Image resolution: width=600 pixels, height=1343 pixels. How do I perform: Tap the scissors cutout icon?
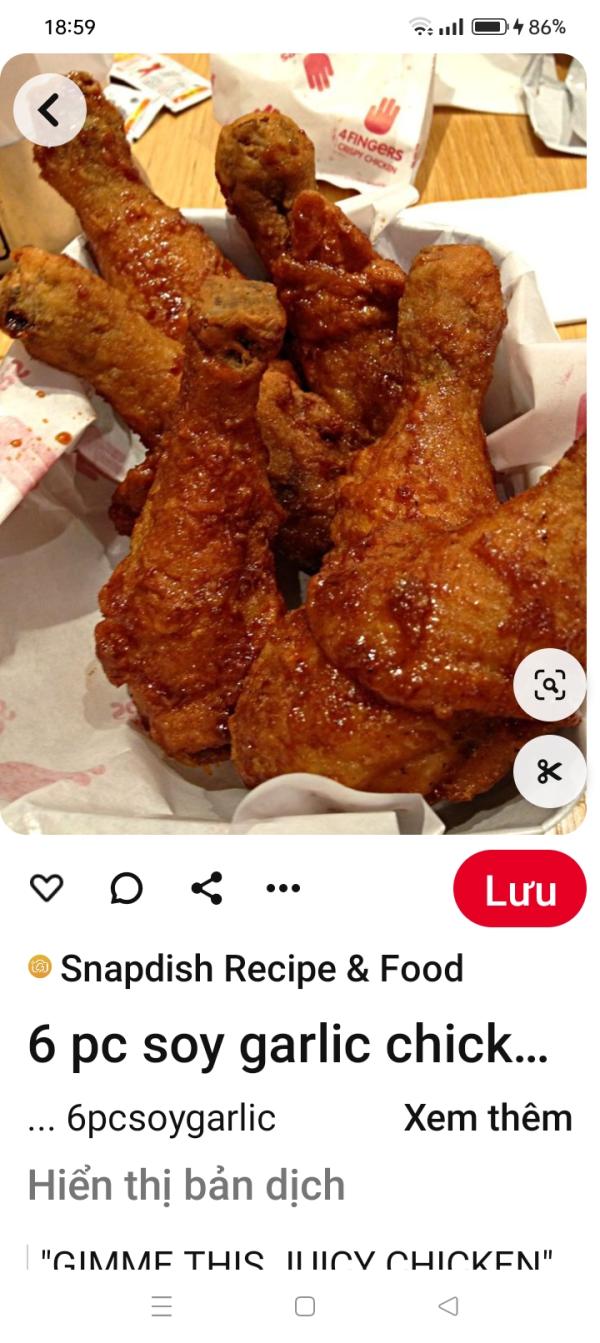coord(549,771)
